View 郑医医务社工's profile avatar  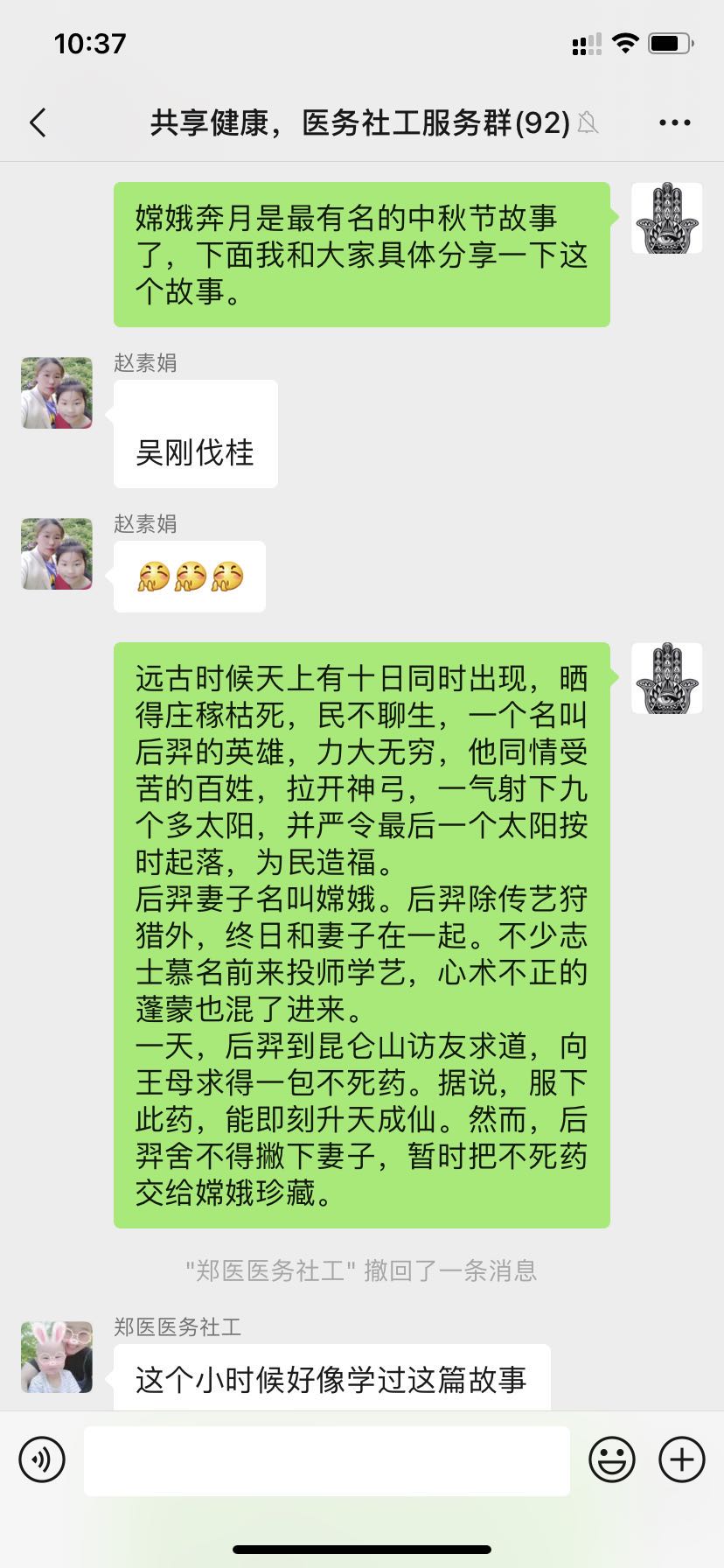[x=57, y=1356]
